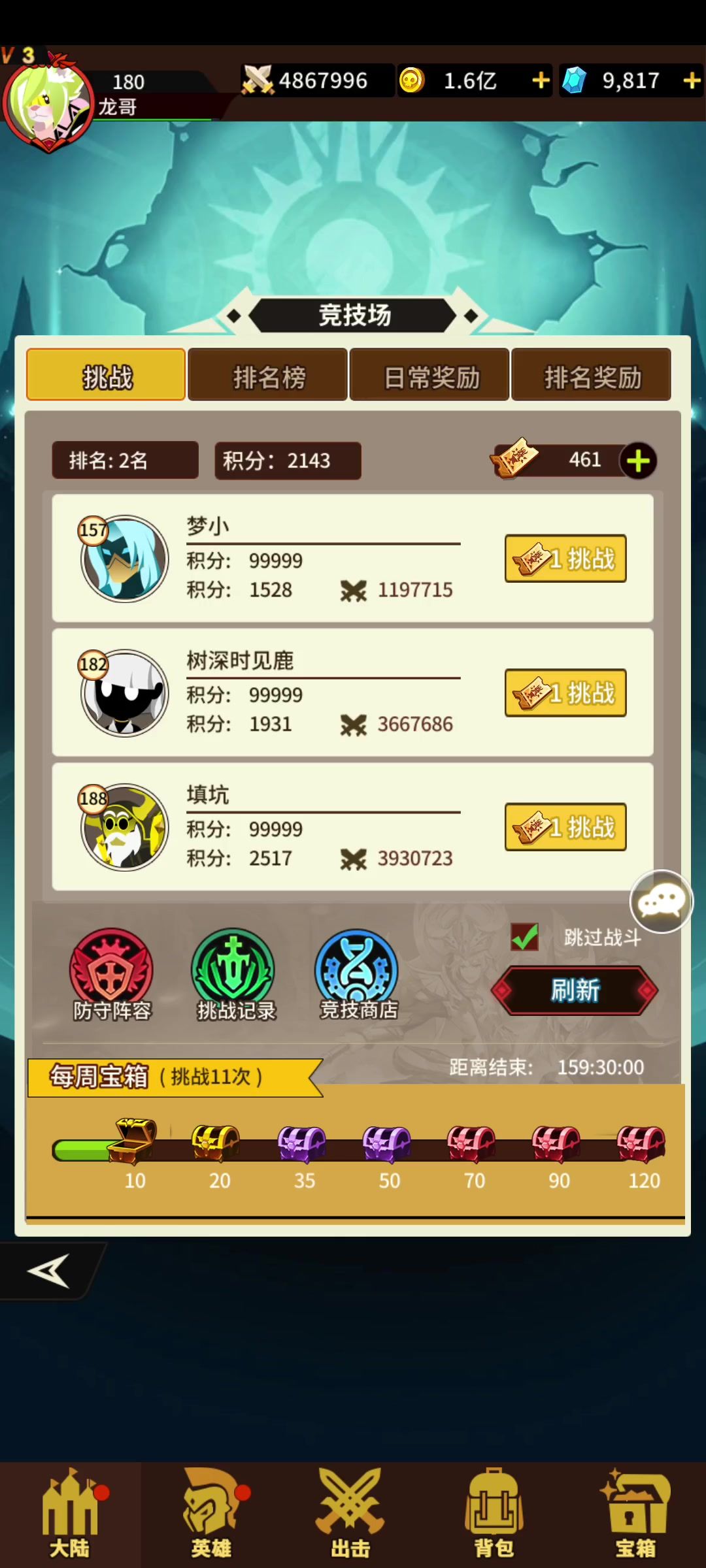Challenge the player 树深时见鹿
The height and width of the screenshot is (1568, 706).
tap(565, 693)
